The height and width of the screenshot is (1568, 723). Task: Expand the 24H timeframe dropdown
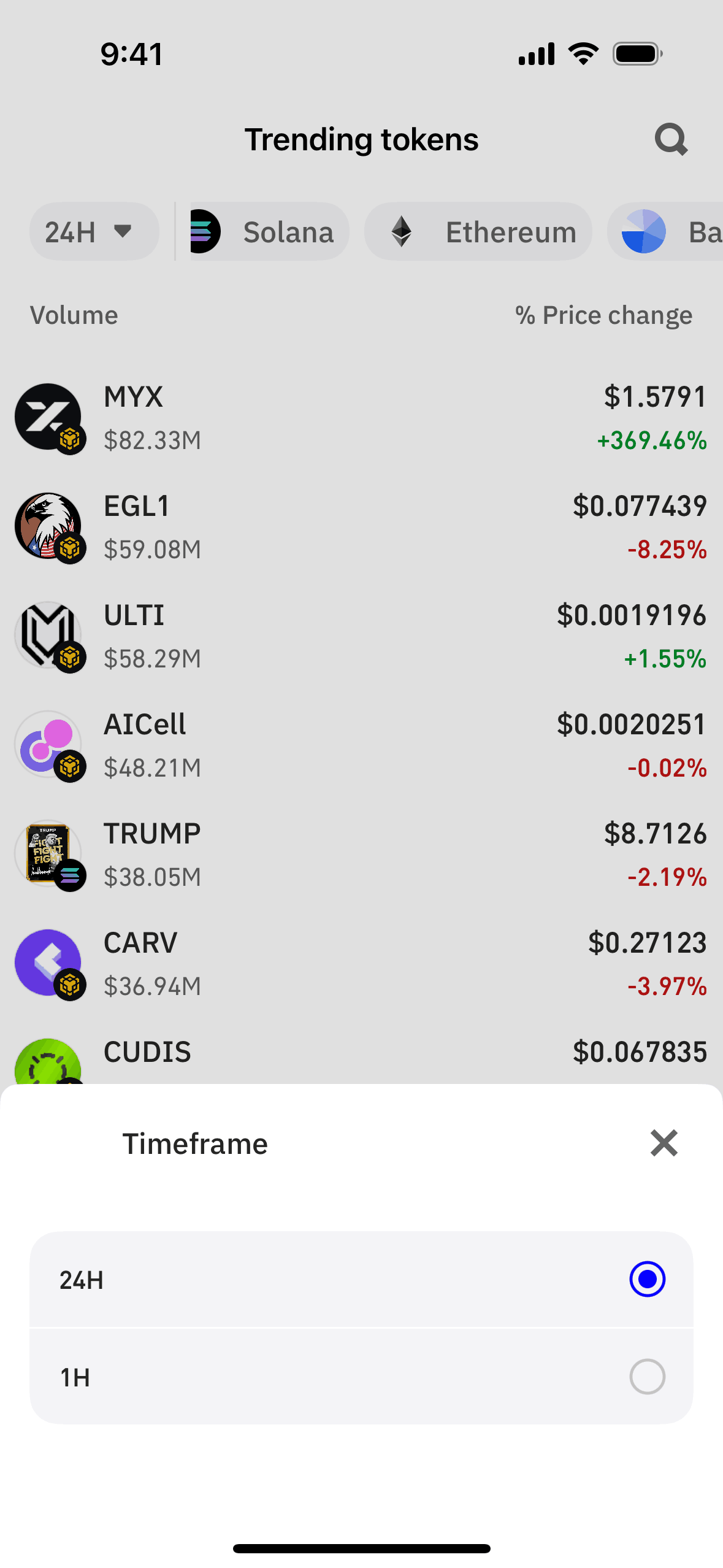[94, 232]
